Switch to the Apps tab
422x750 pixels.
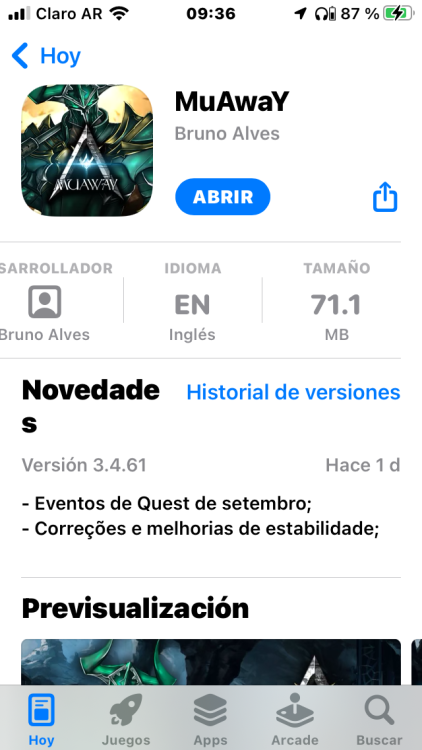pos(210,719)
